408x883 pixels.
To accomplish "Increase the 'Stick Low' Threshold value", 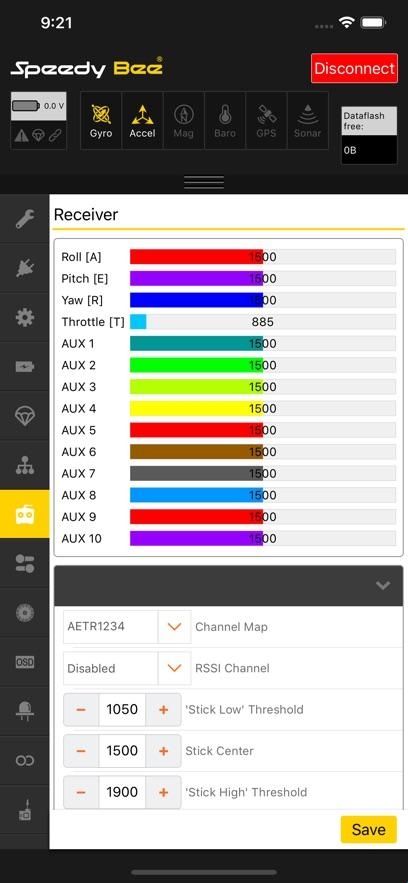I will tap(163, 710).
